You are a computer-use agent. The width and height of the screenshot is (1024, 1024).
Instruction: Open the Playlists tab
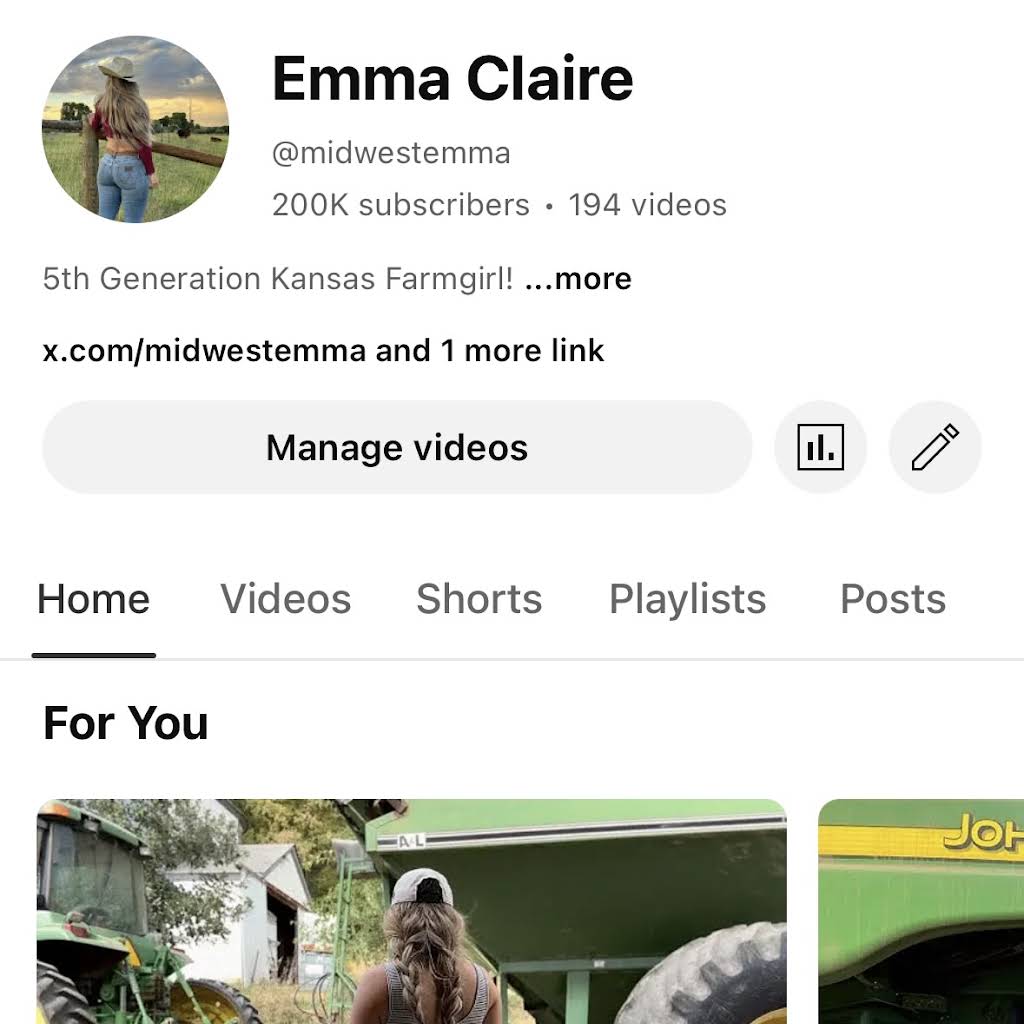click(687, 599)
